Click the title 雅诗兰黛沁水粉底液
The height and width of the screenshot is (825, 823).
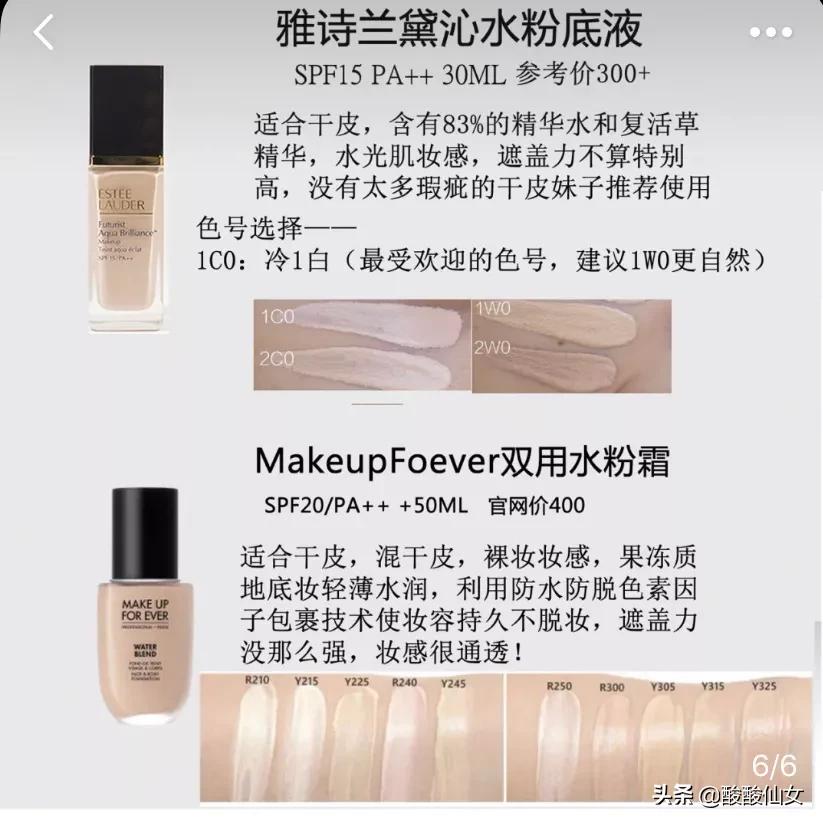(457, 31)
